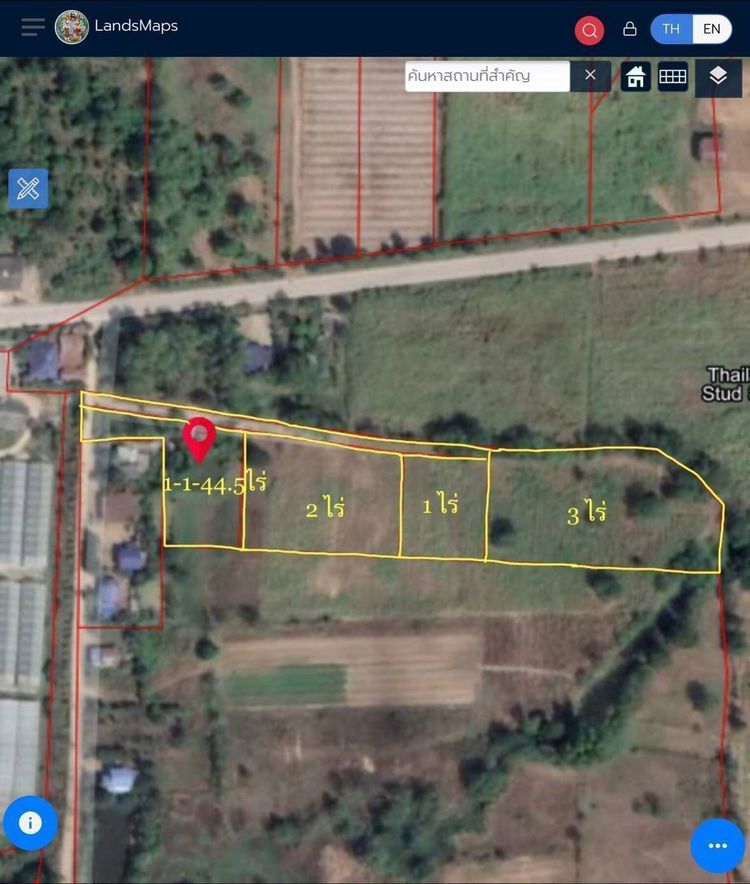Open the hamburger menu
The width and height of the screenshot is (750, 884).
[x=33, y=27]
